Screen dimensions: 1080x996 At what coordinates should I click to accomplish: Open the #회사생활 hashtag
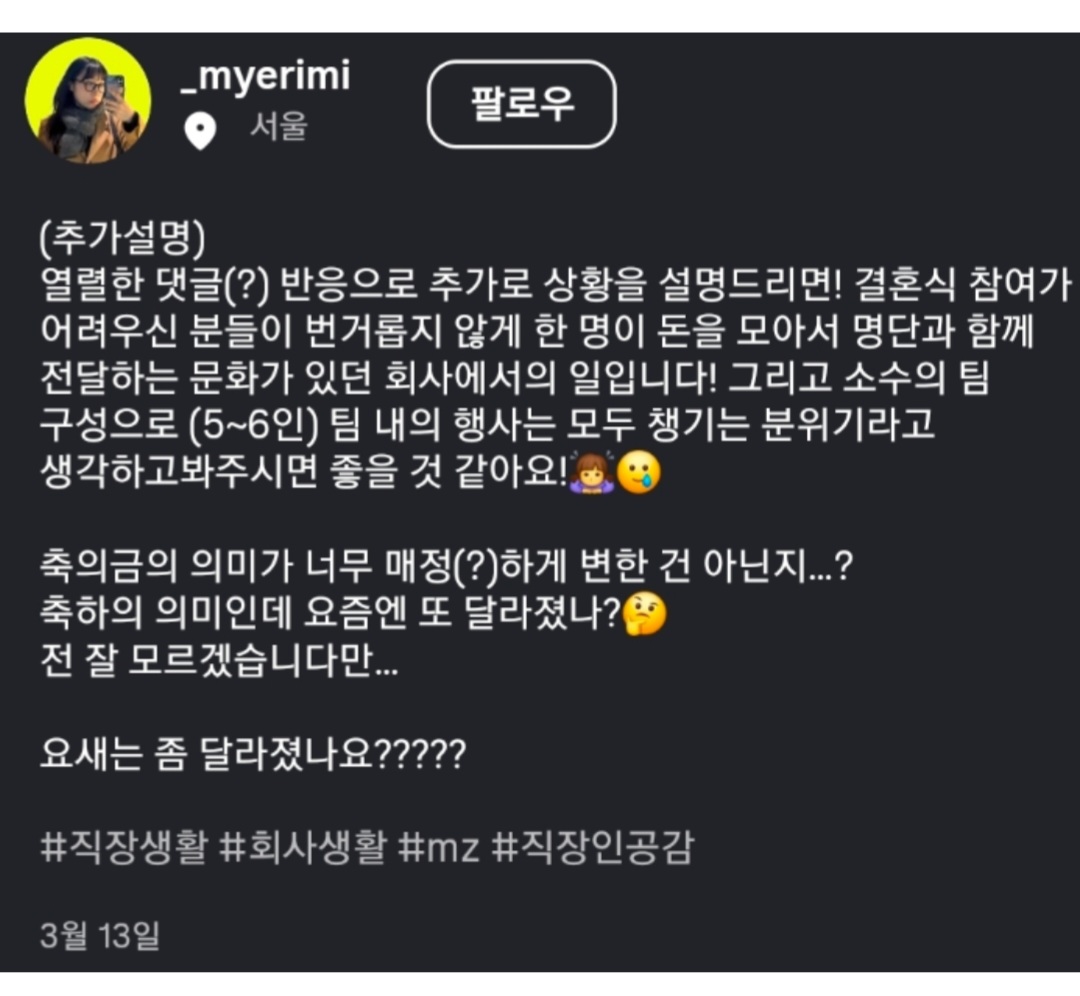coord(302,847)
